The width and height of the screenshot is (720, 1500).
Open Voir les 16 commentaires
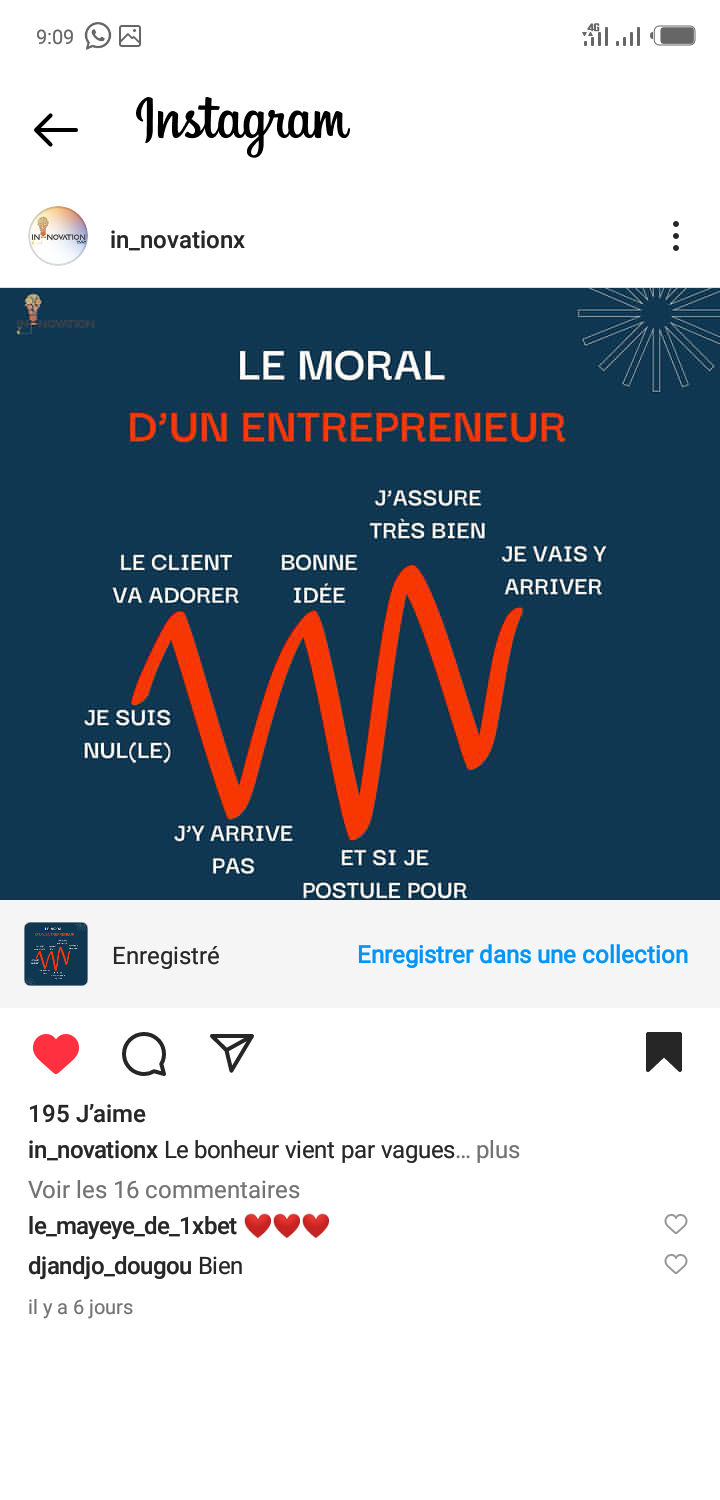tap(164, 1190)
